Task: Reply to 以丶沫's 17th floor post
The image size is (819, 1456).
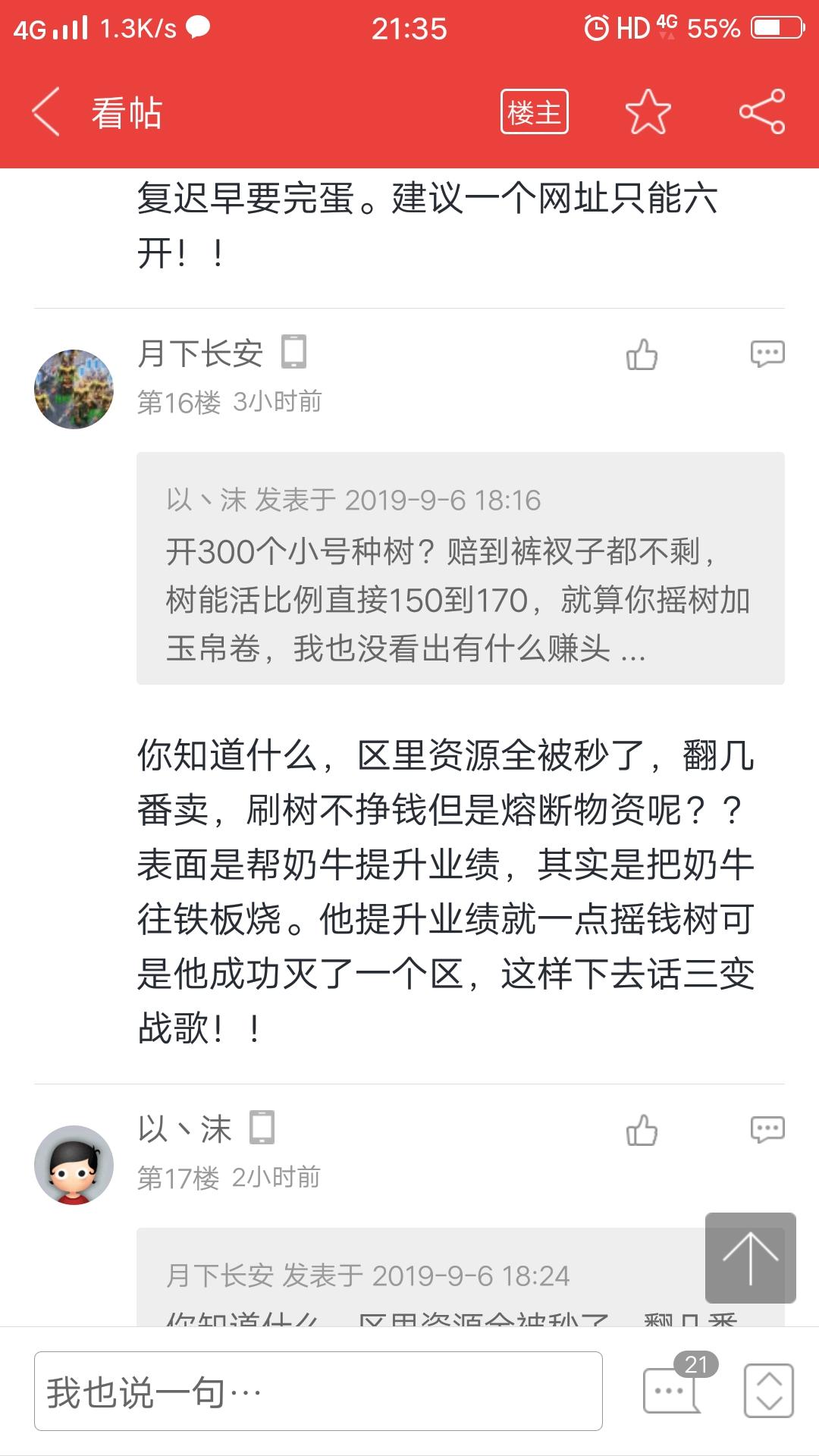Action: pyautogui.click(x=767, y=1130)
